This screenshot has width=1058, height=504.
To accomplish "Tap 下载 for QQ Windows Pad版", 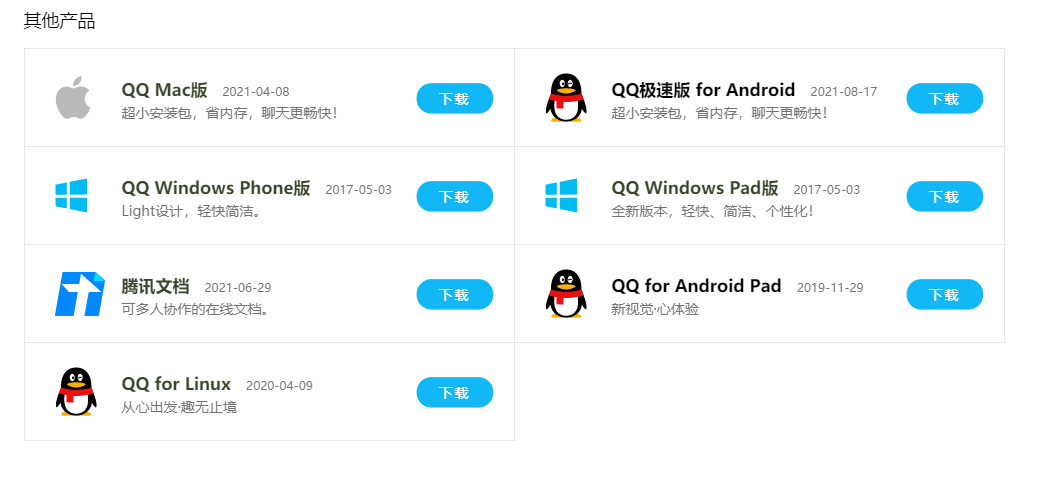I will tap(944, 197).
